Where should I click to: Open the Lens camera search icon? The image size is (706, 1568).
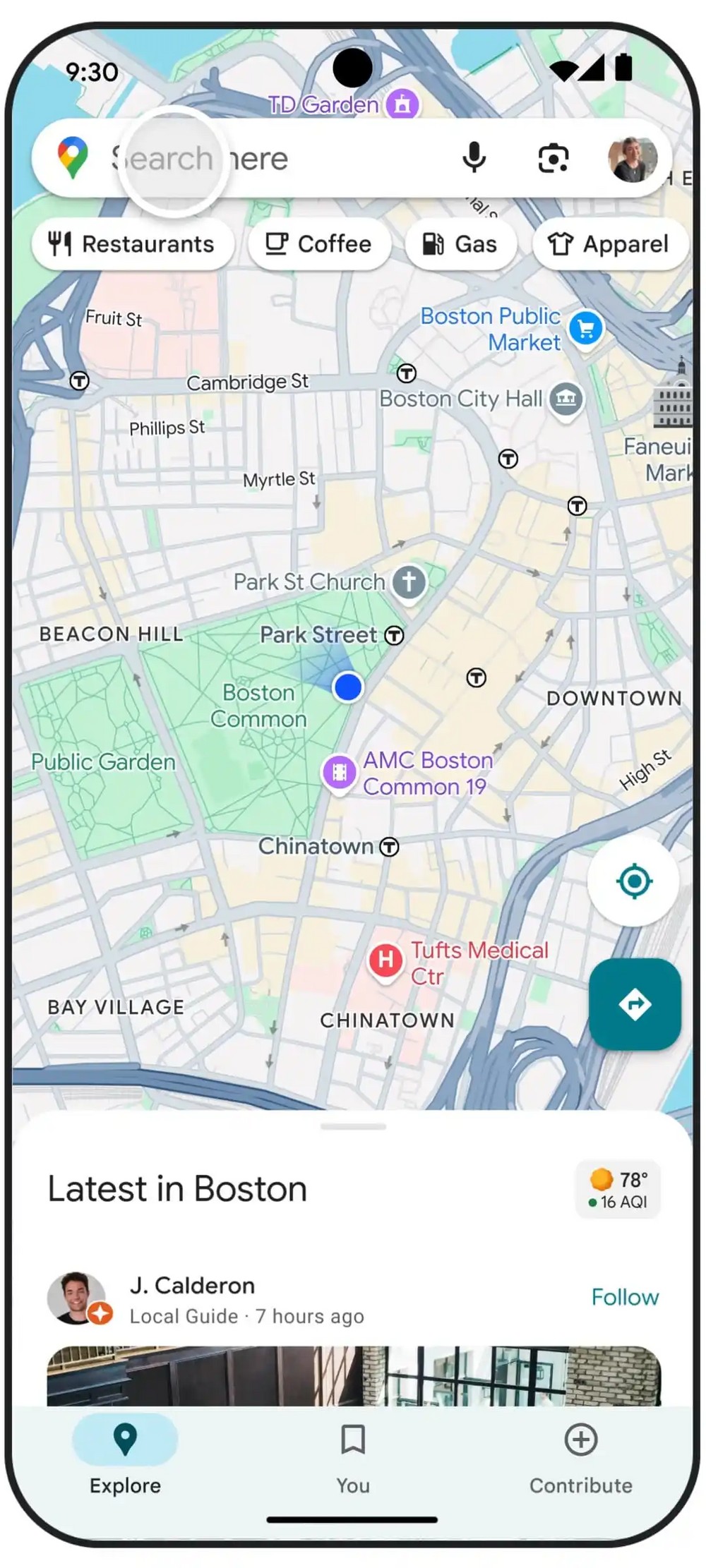553,158
